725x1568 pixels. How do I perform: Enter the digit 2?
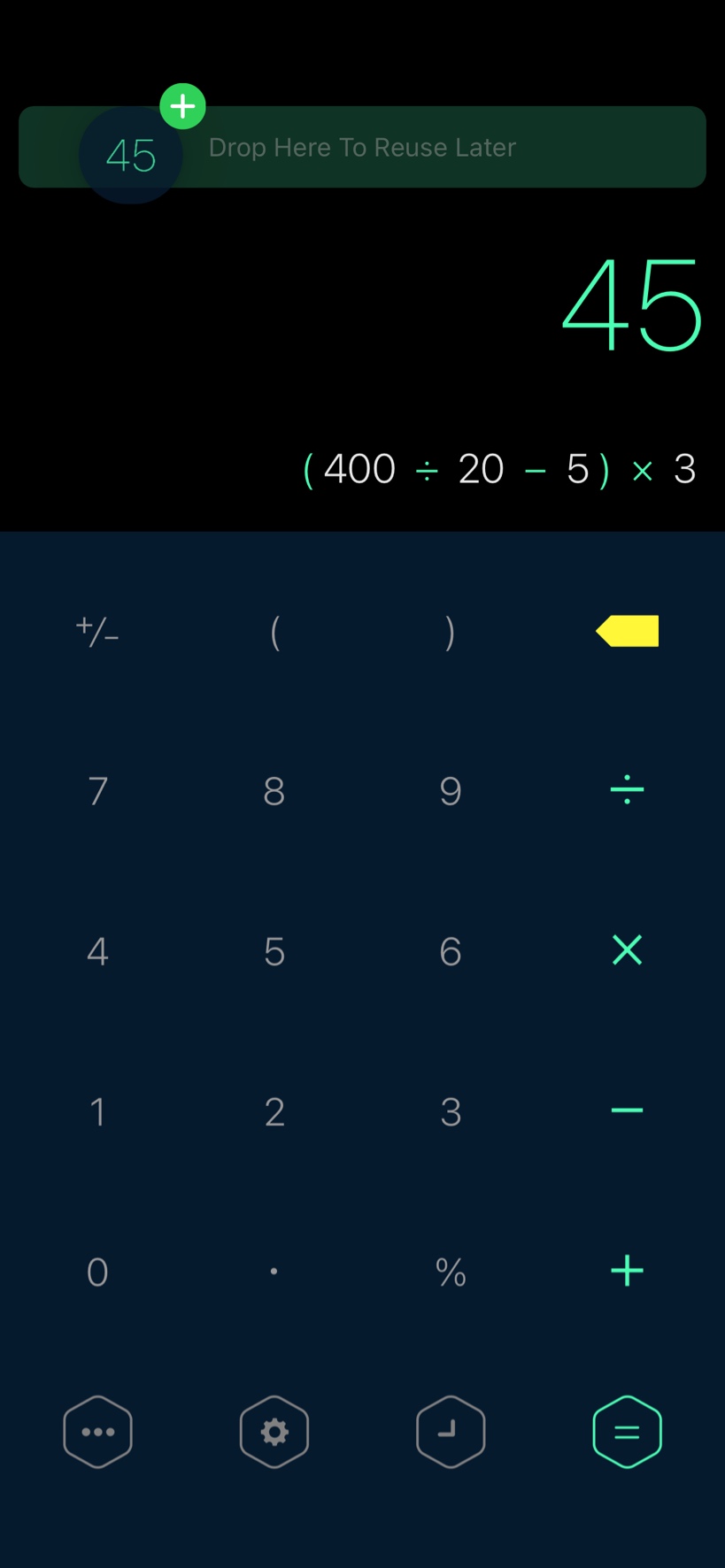[274, 1111]
